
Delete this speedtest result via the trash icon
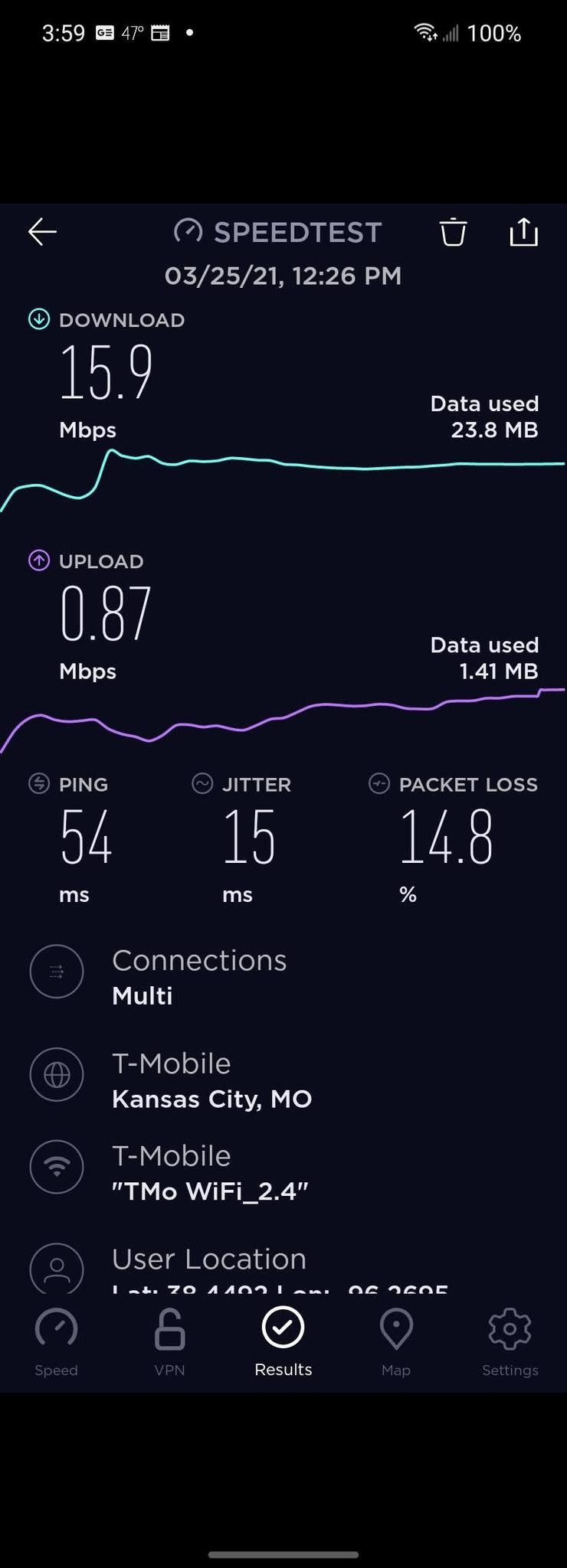pos(453,232)
